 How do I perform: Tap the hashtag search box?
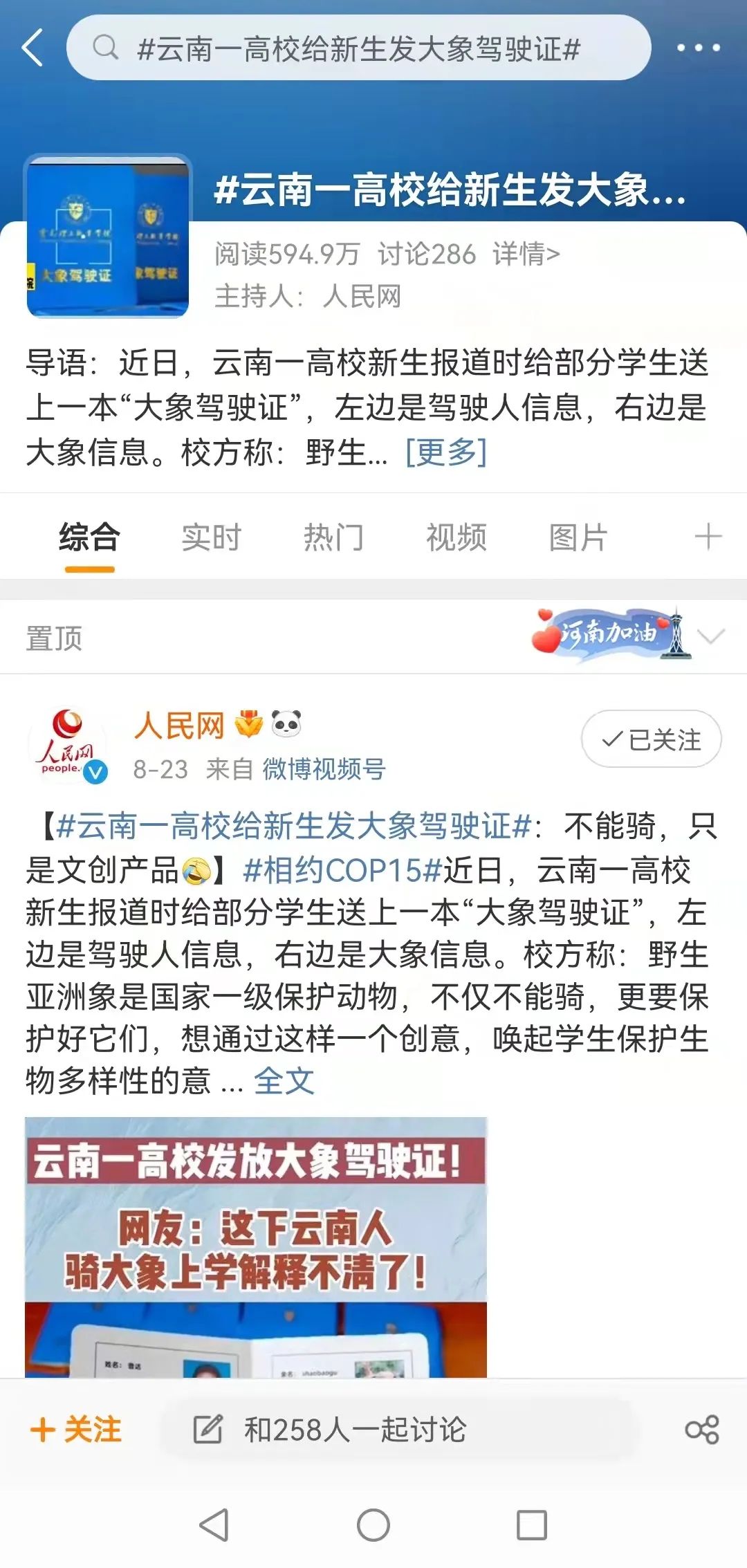(x=358, y=48)
